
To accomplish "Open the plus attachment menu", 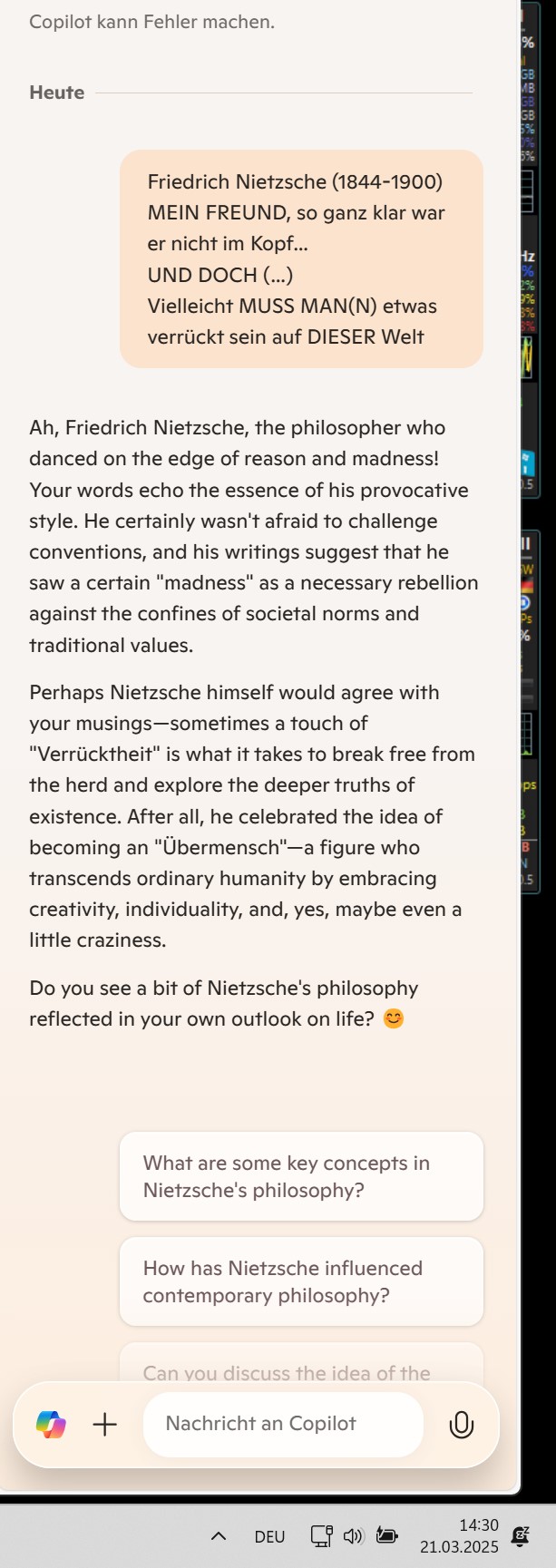I will pyautogui.click(x=105, y=1424).
